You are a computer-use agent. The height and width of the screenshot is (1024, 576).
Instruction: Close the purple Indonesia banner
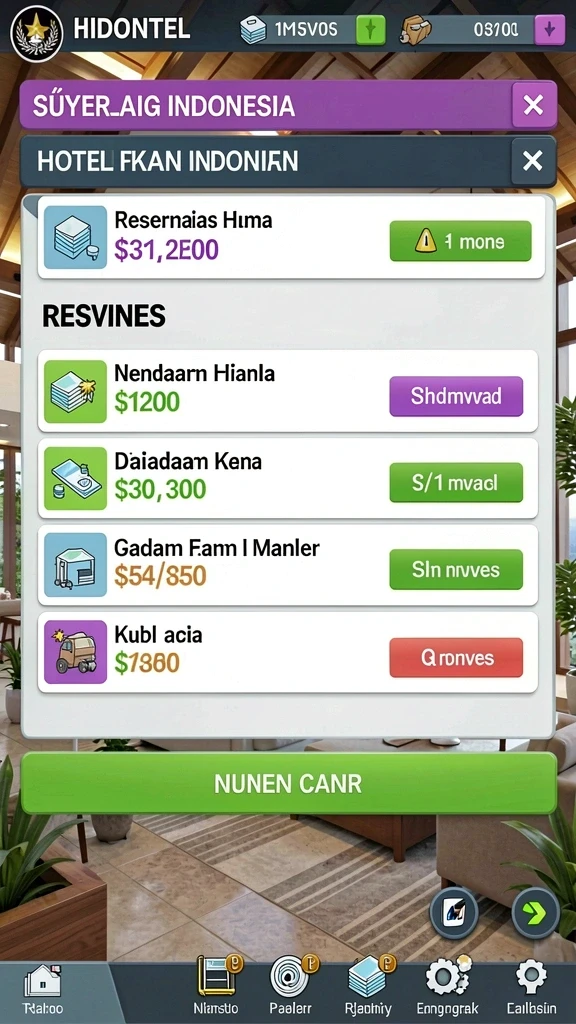(534, 105)
